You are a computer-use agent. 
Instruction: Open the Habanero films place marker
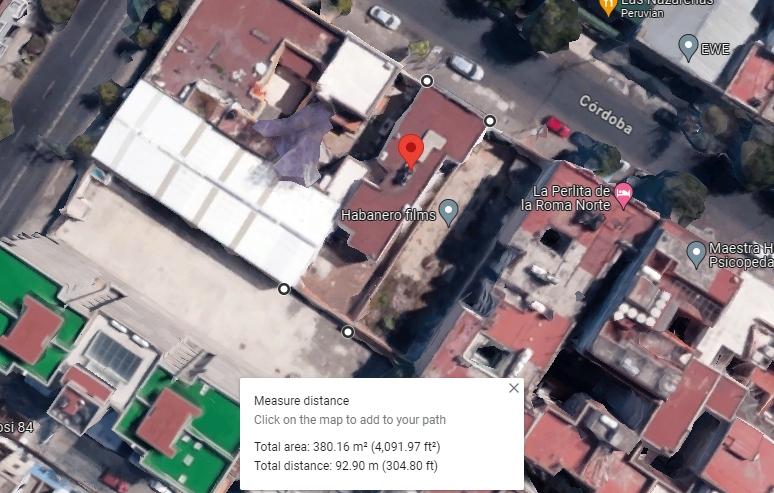448,212
